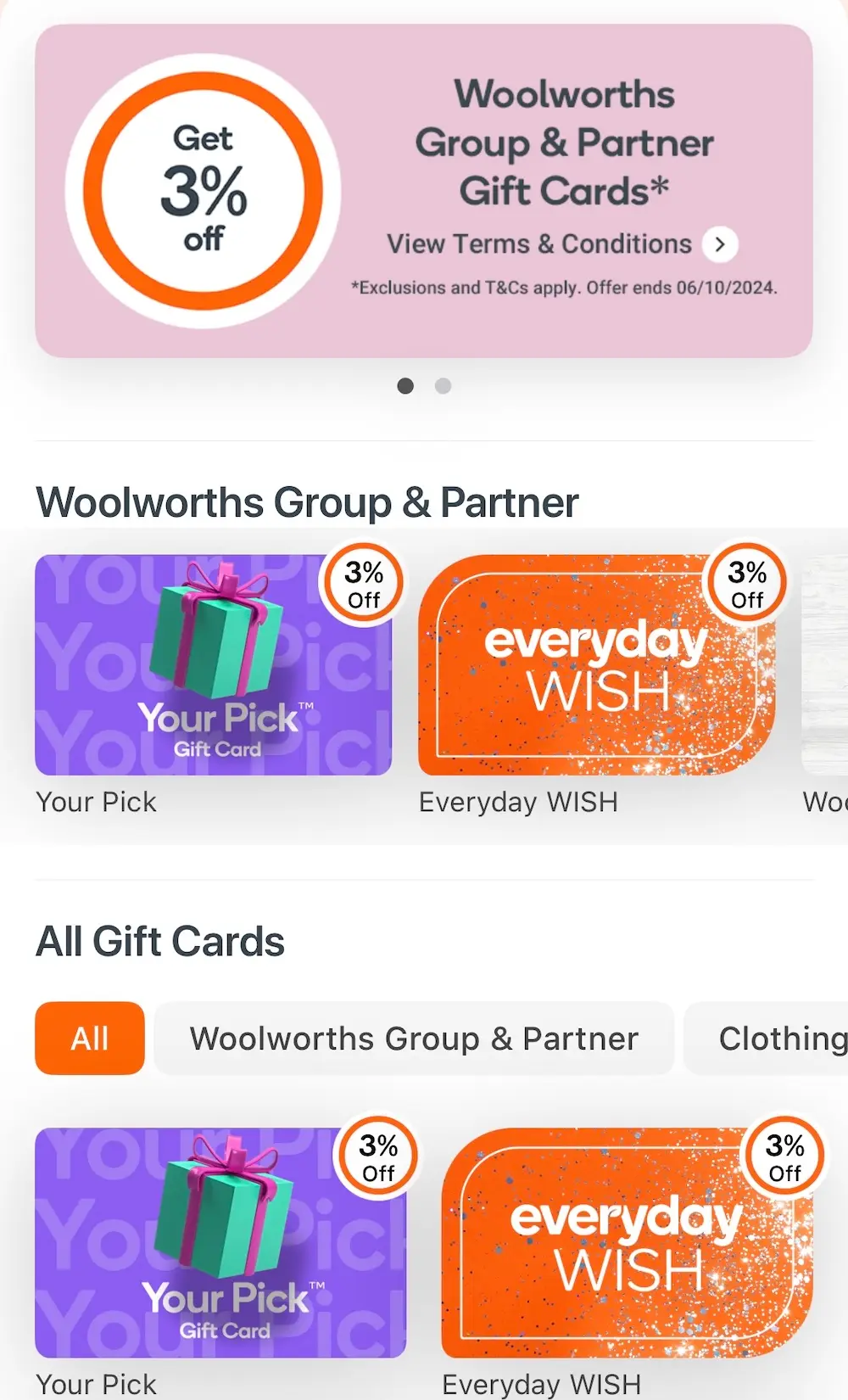Select the All filter chip
848x1400 pixels.
click(90, 1039)
